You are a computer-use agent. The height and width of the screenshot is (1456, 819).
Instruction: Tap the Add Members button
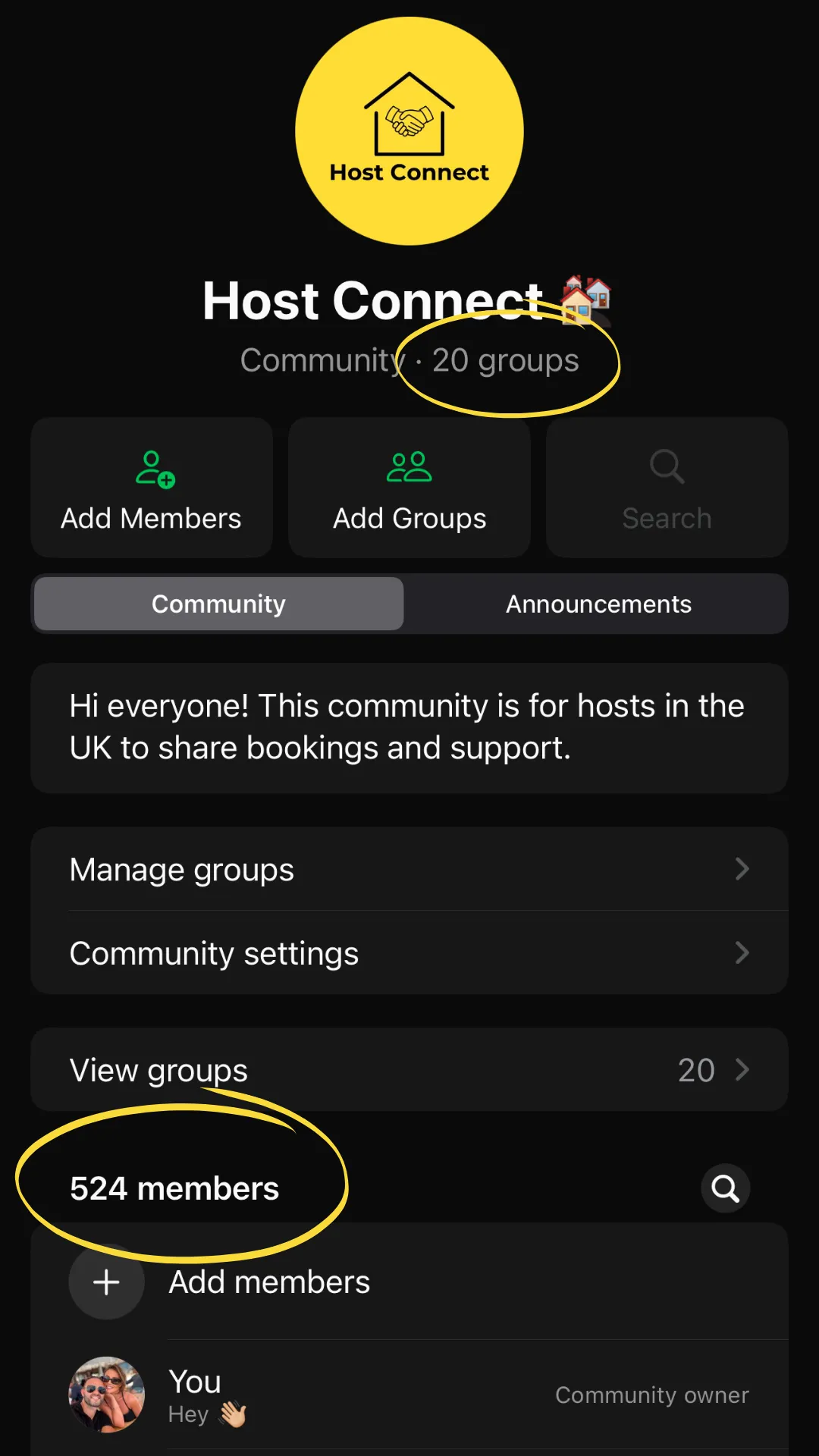coord(152,488)
